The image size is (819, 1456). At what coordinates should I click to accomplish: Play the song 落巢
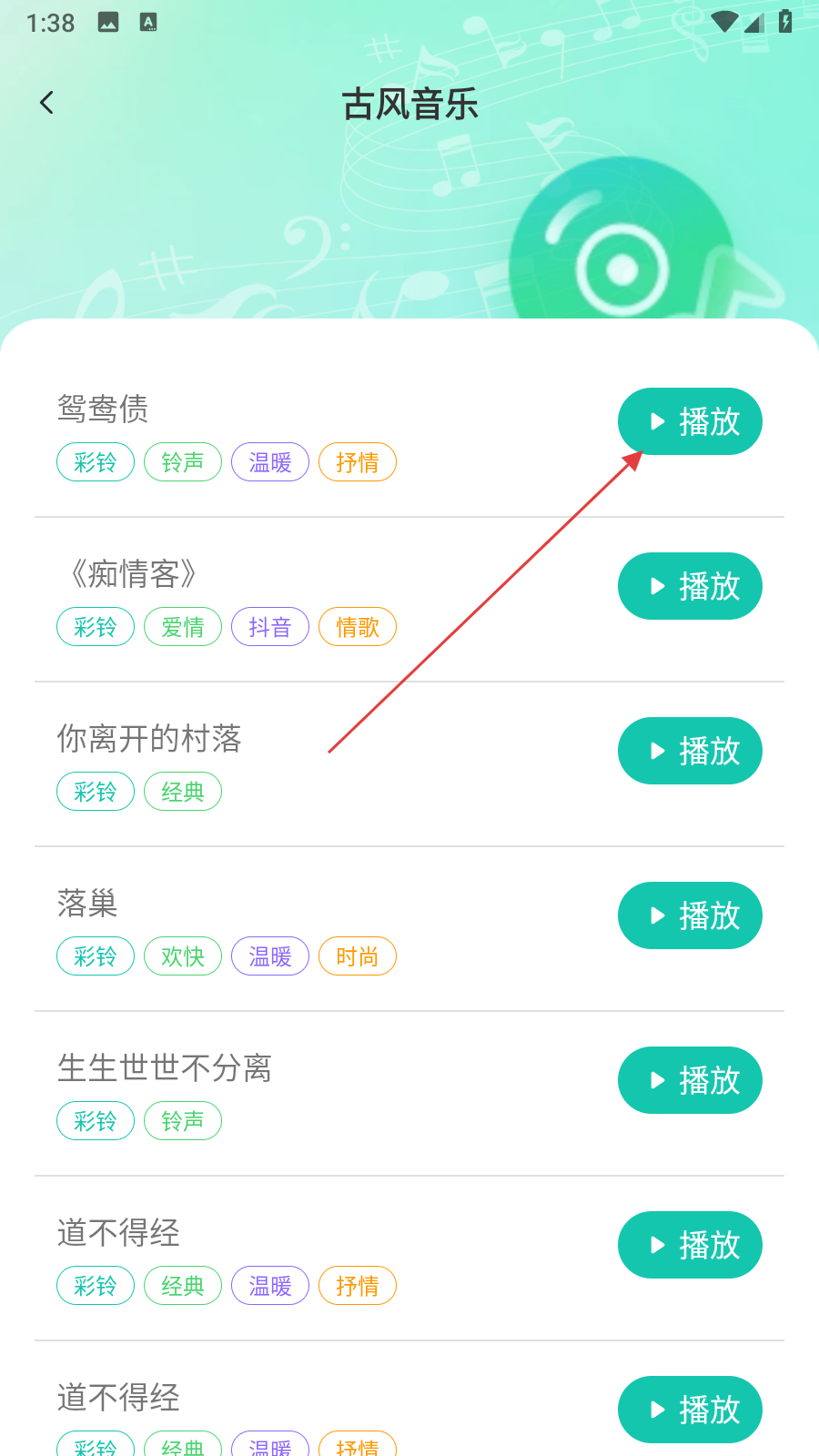[x=690, y=915]
